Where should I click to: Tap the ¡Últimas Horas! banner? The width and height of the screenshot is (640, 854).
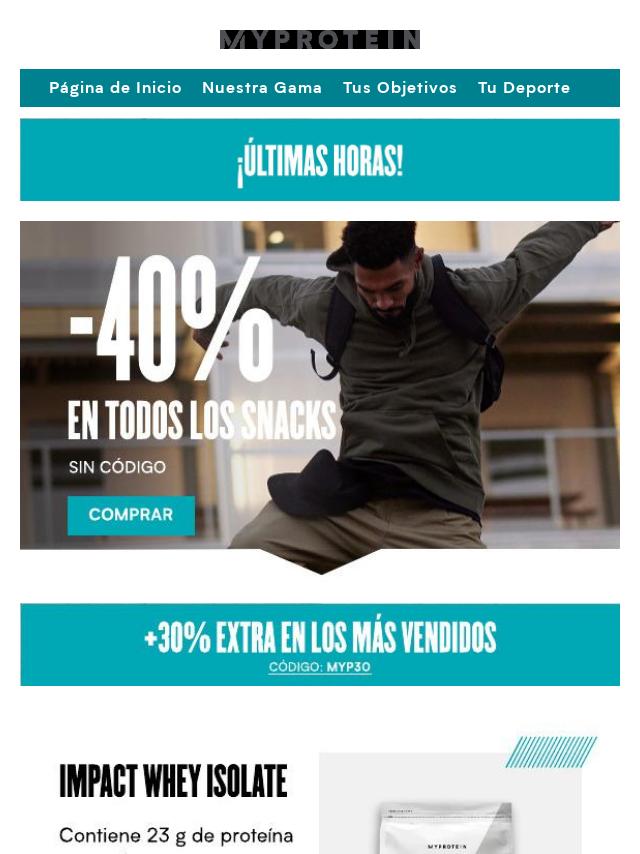point(320,160)
